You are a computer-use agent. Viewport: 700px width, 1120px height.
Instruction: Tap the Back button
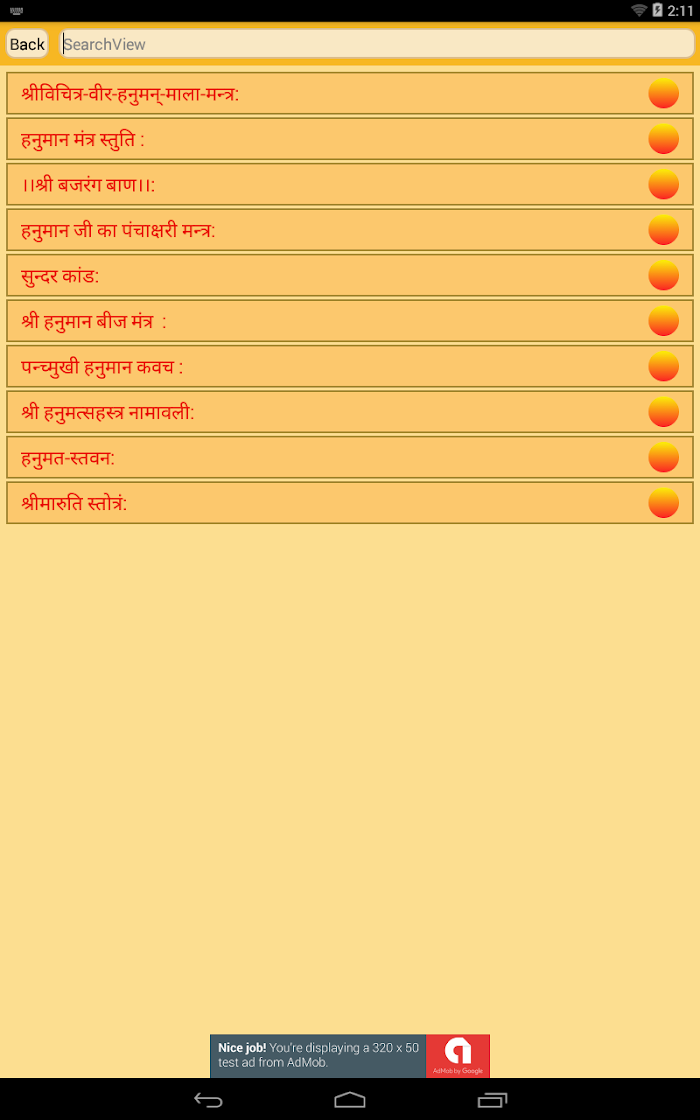(x=27, y=44)
